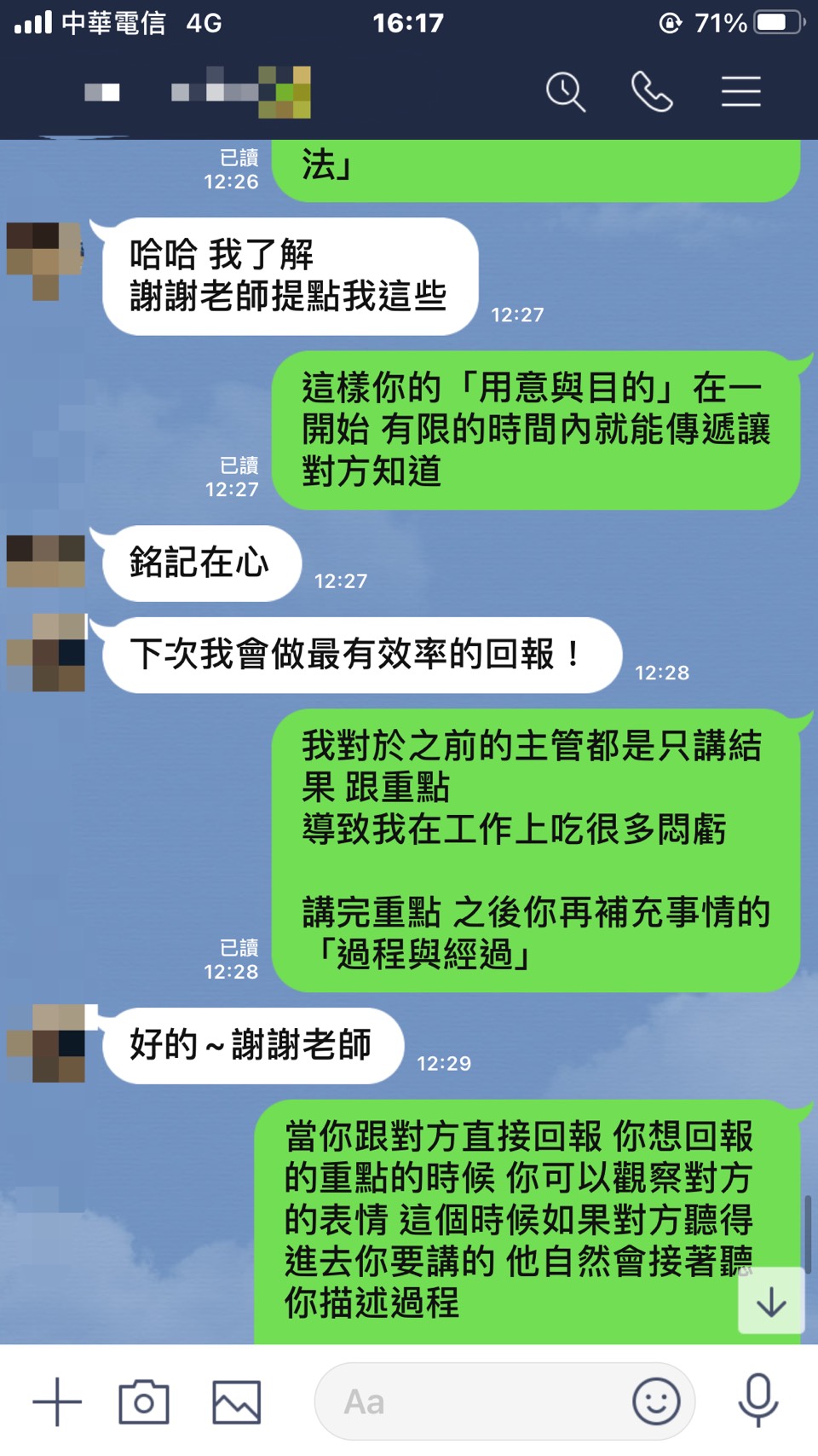The height and width of the screenshot is (1456, 818).
Task: Record a voice message with the microphone
Action: pos(758,1400)
